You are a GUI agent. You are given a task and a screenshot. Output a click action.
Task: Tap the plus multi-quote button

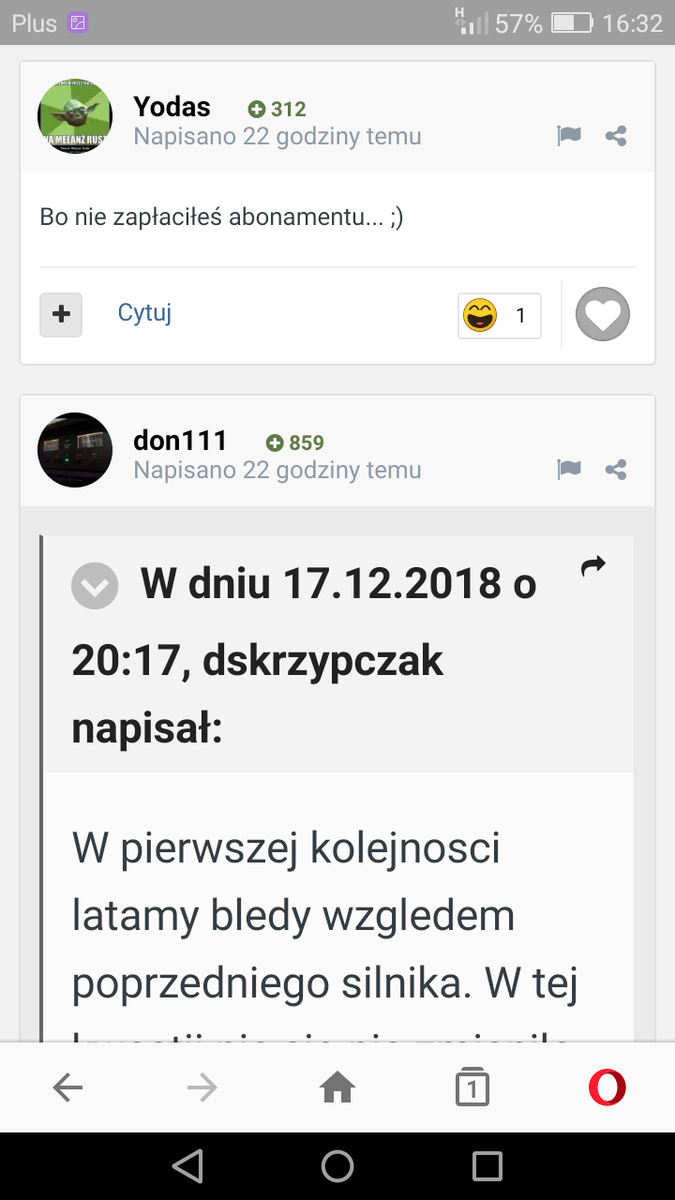(x=61, y=314)
